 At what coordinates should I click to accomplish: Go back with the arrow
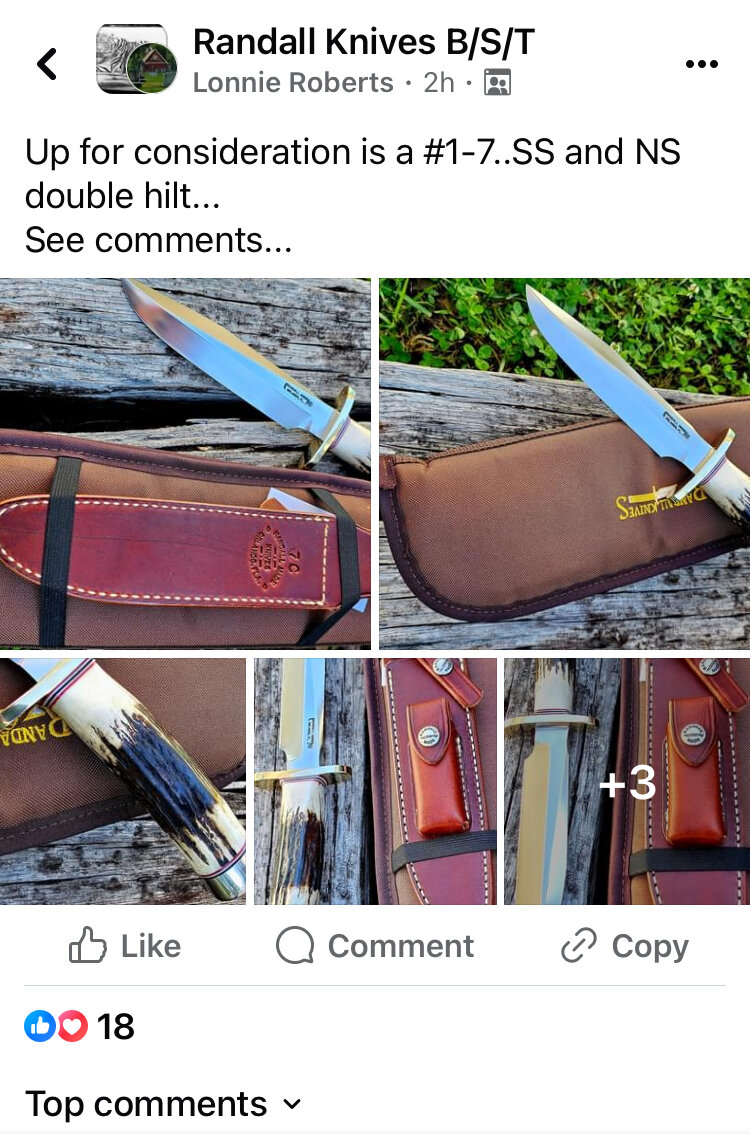click(x=46, y=64)
